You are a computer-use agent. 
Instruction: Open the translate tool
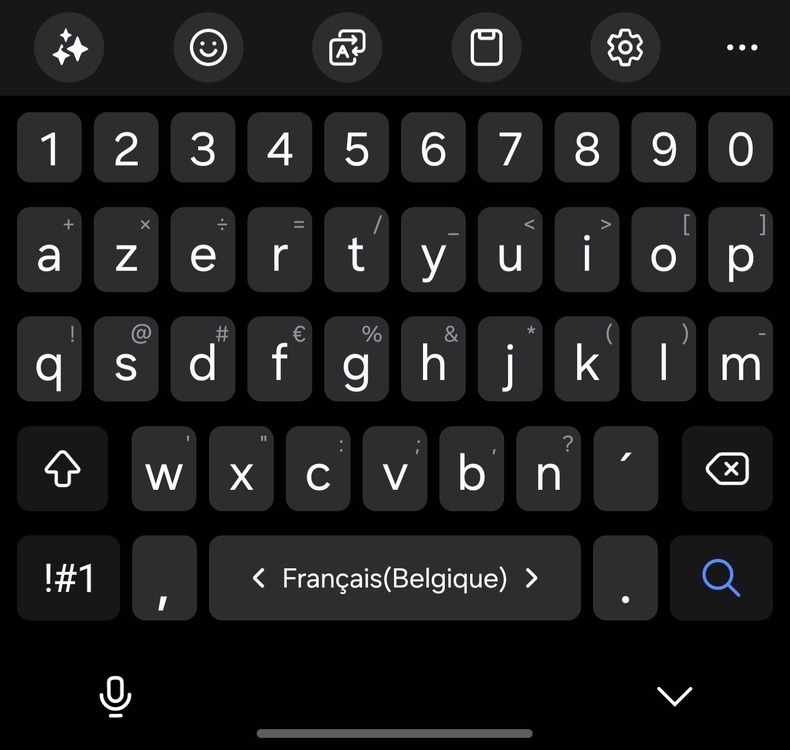(x=347, y=47)
